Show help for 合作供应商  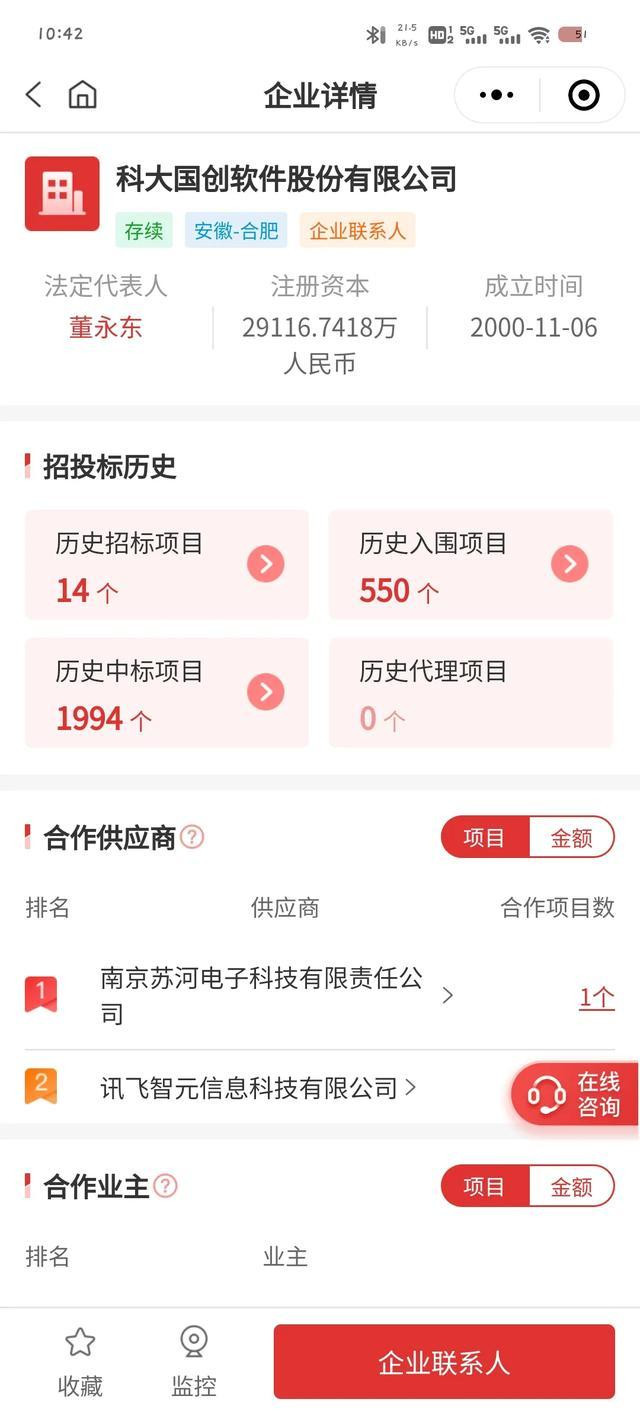pyautogui.click(x=192, y=837)
